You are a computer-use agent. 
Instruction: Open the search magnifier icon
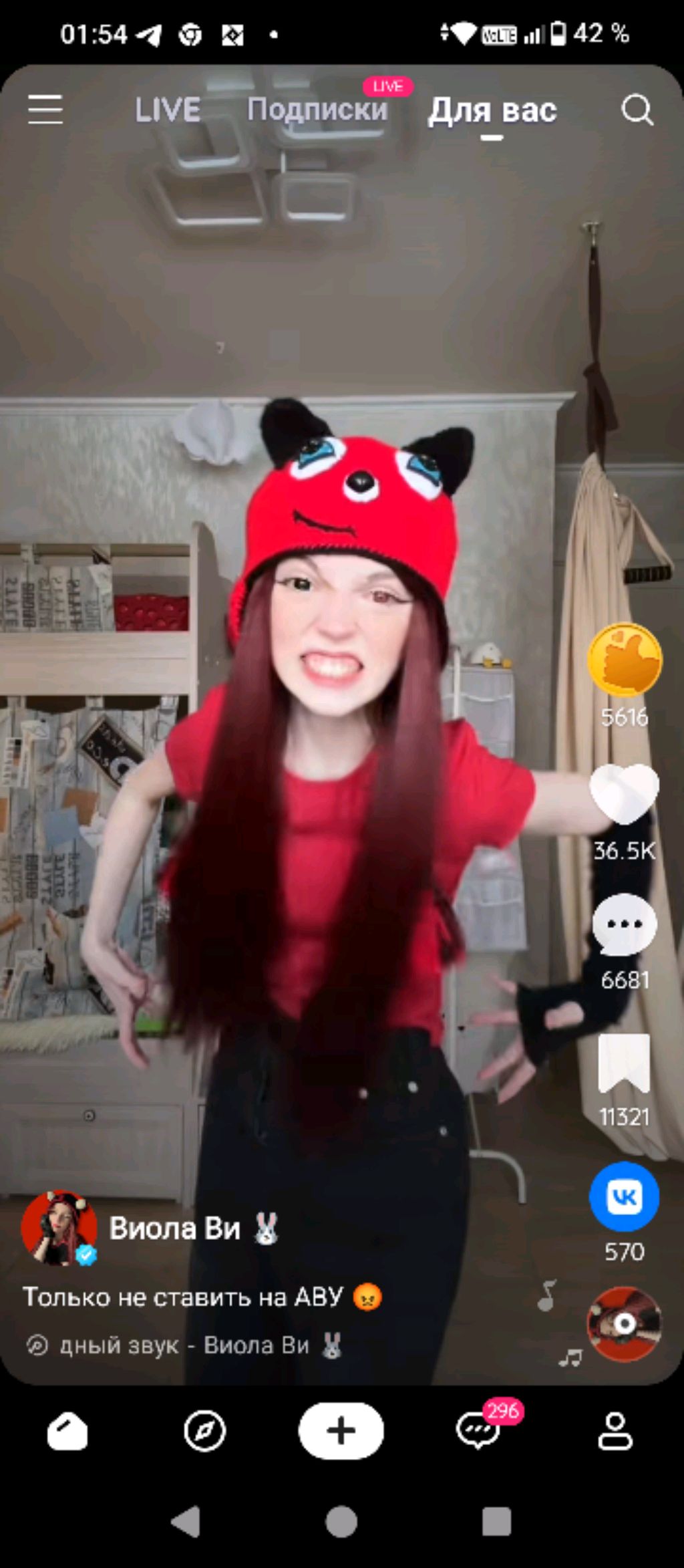pos(637,110)
